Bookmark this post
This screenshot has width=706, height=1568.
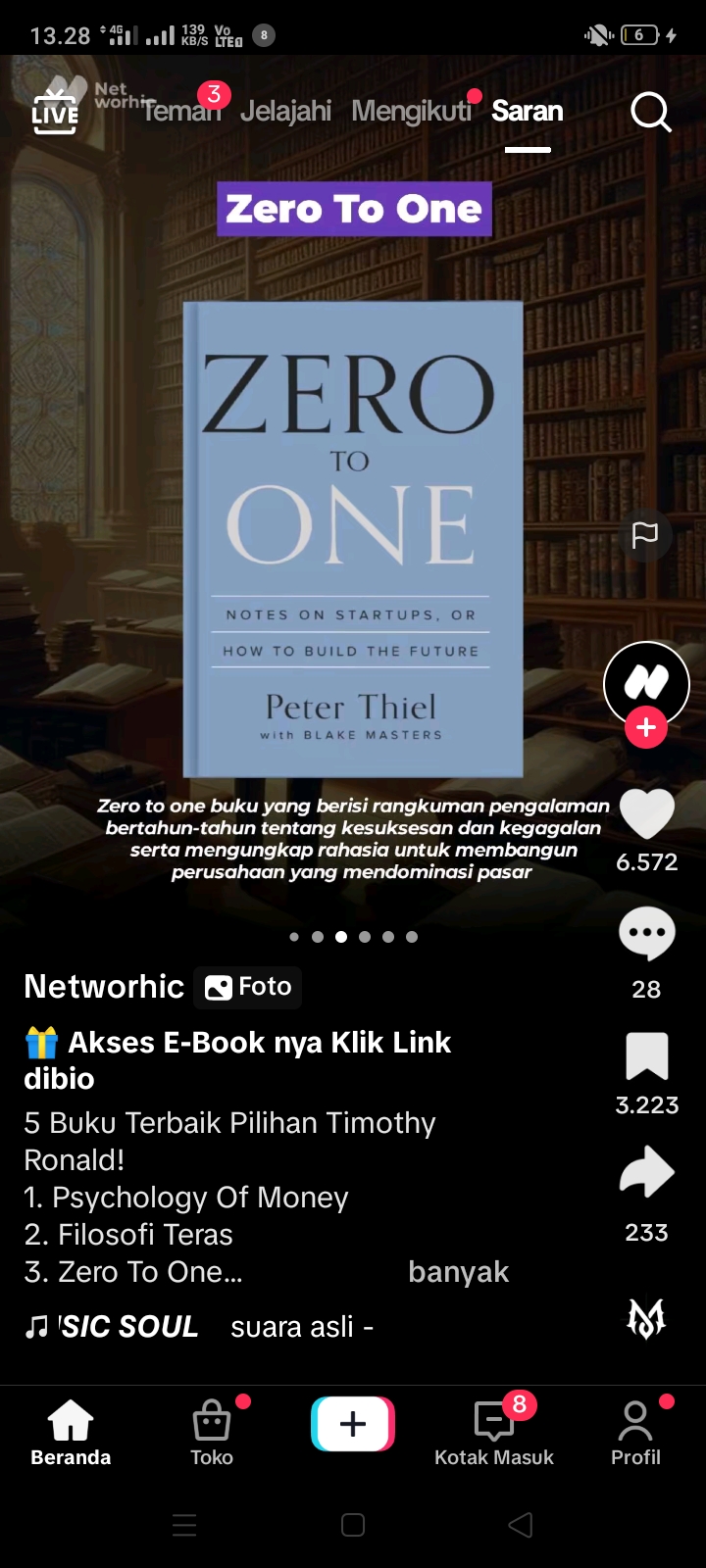(x=646, y=1056)
